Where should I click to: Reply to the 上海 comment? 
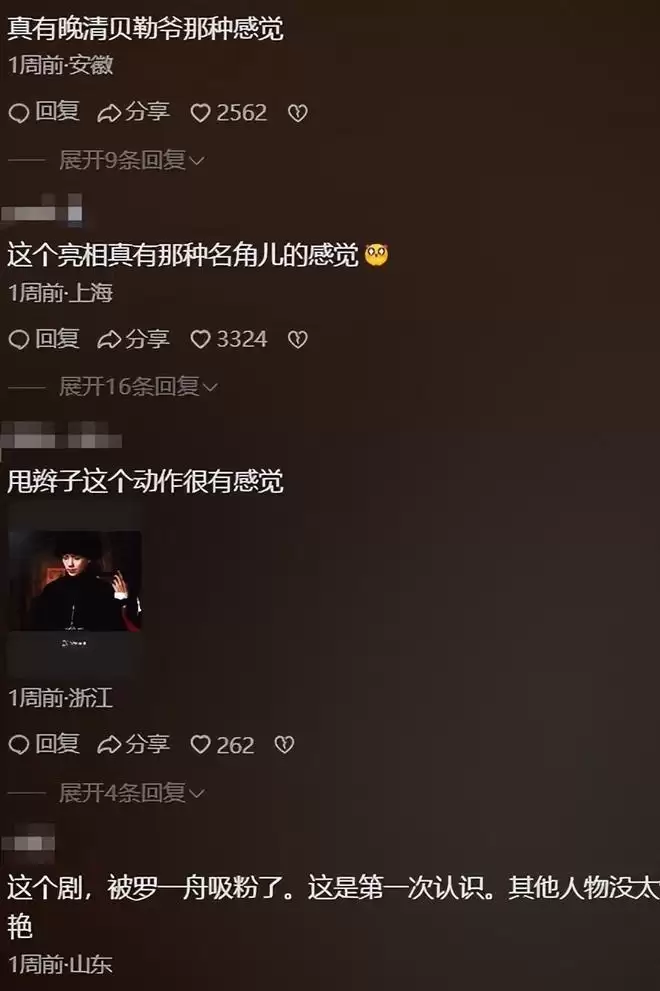click(43, 340)
